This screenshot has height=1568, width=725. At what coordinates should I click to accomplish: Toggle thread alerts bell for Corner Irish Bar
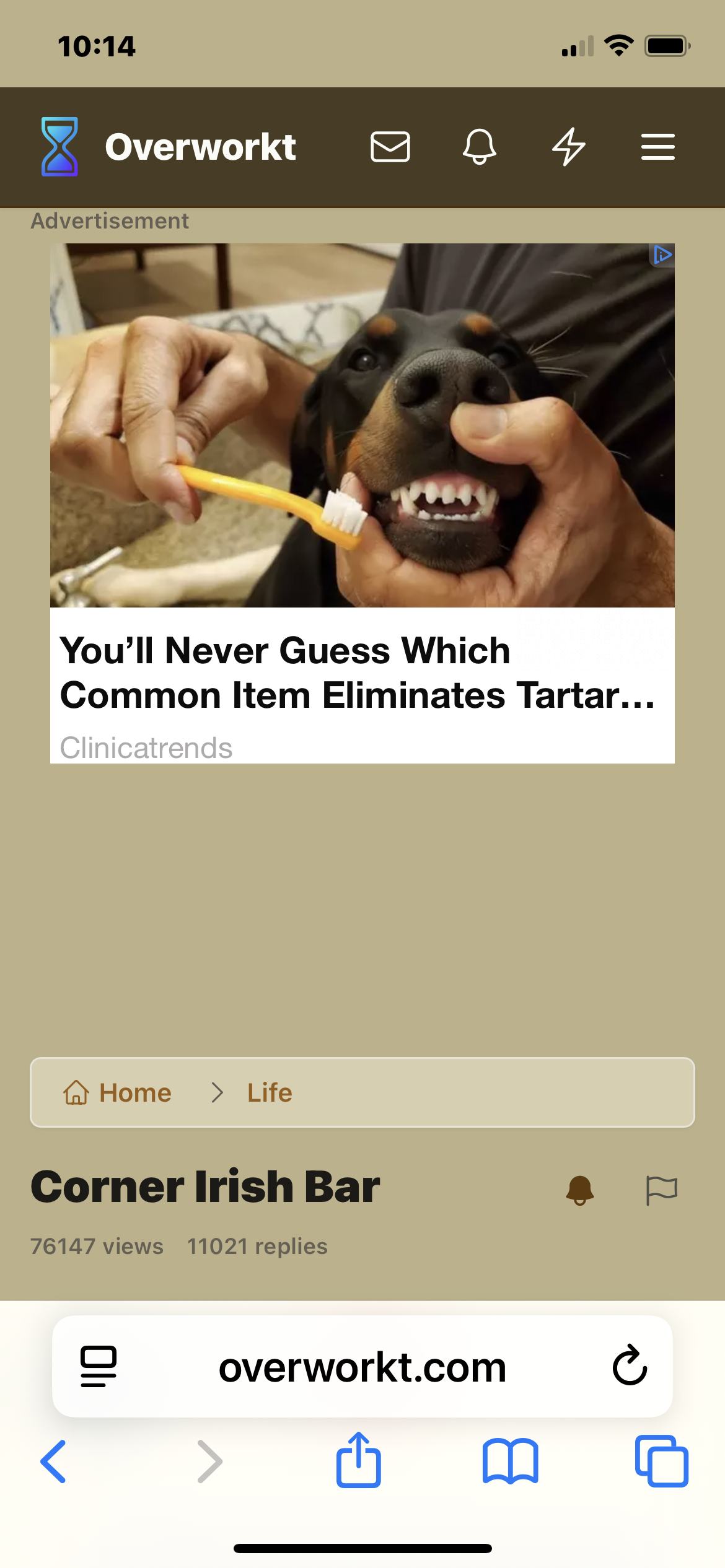coord(580,1190)
